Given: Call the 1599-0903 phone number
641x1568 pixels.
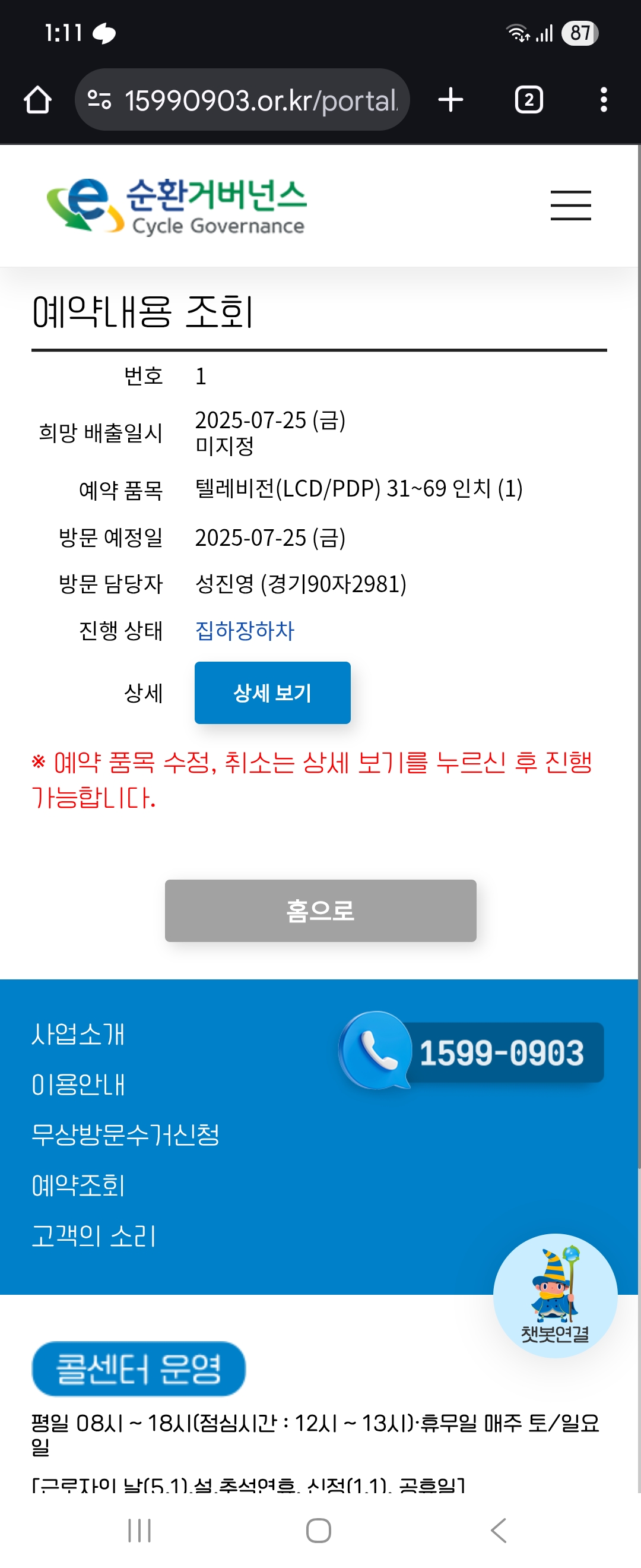Looking at the screenshot, I should pos(471,1051).
